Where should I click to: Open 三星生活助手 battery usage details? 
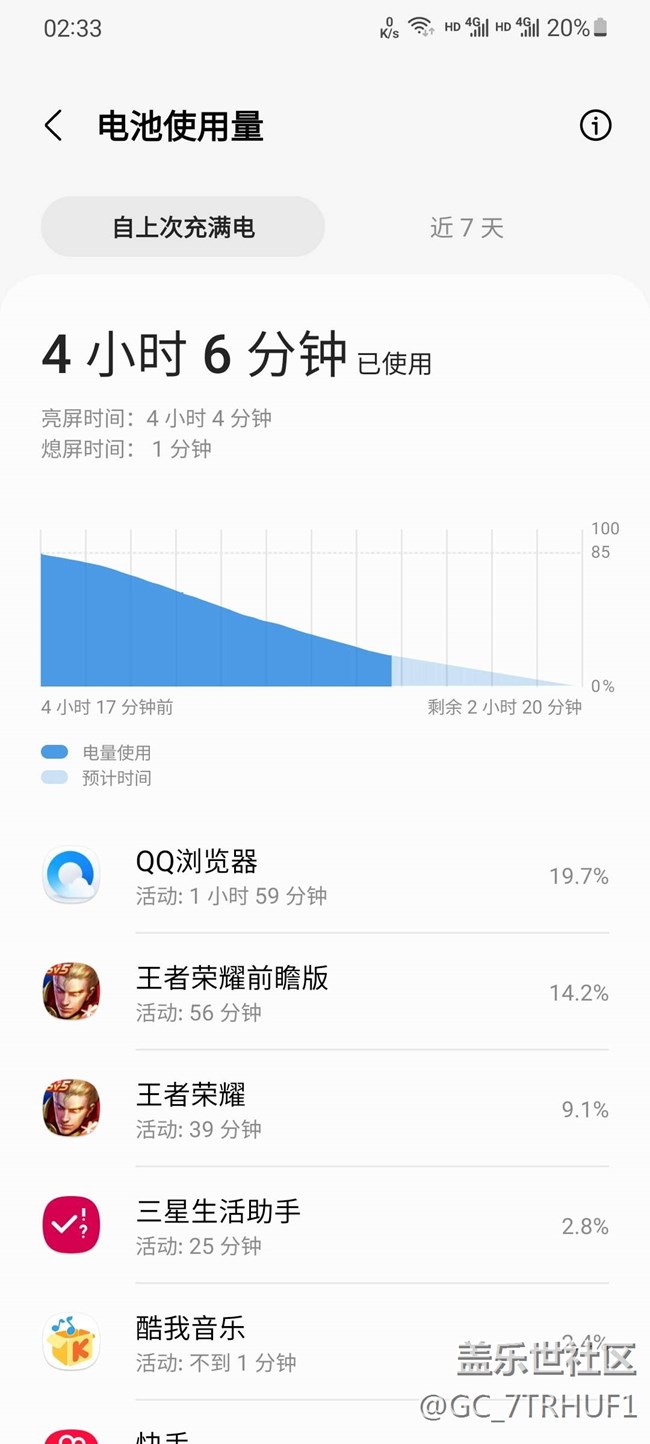pyautogui.click(x=325, y=1226)
